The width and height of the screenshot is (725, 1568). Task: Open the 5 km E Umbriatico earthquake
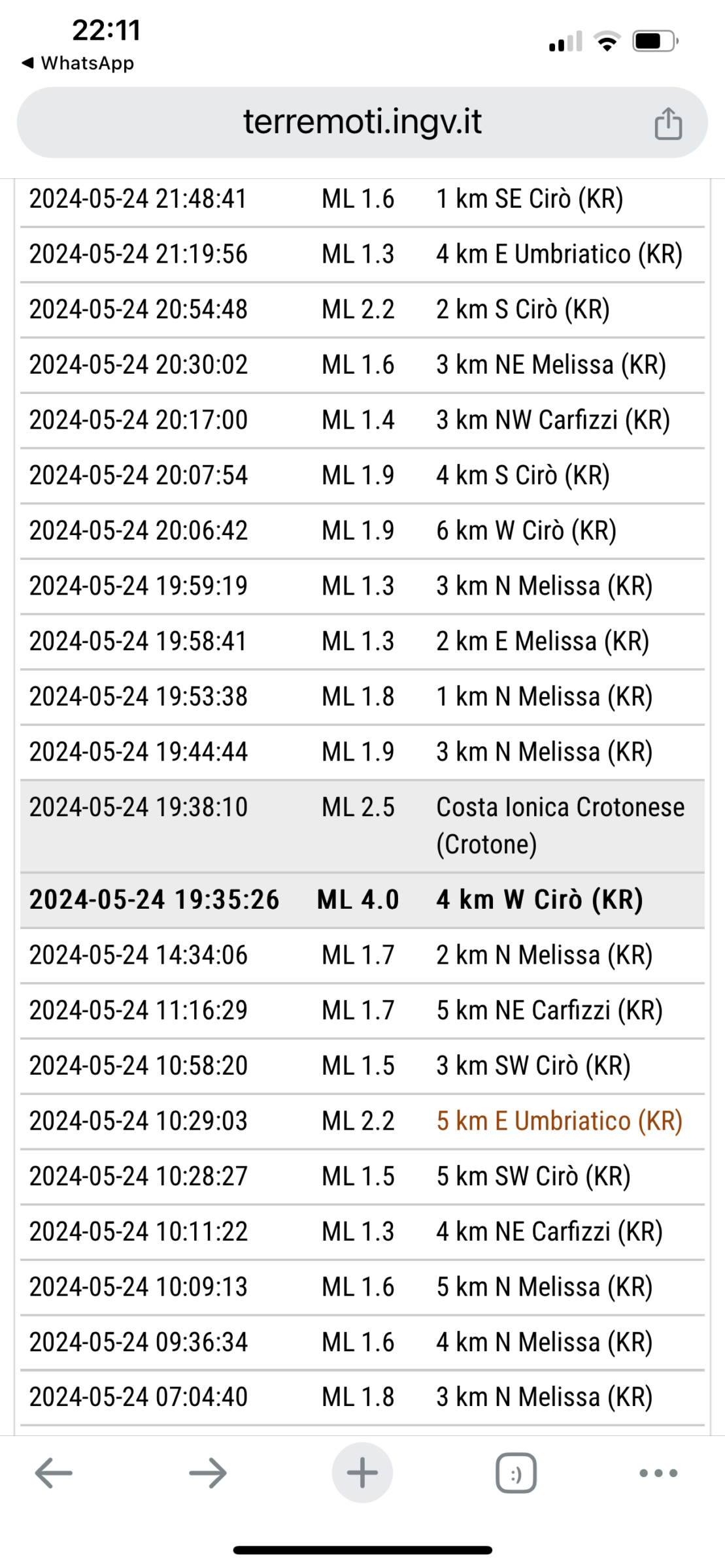559,1121
